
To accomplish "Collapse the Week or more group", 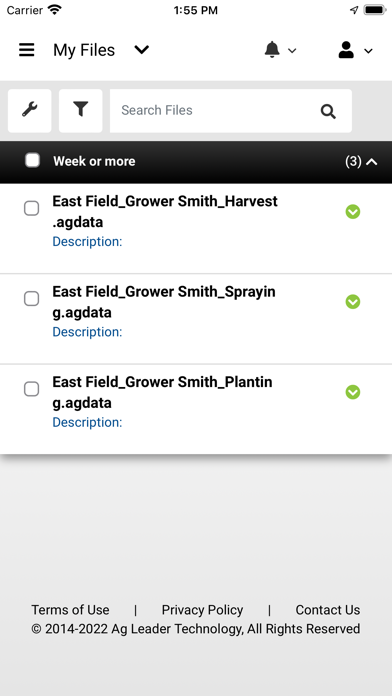I will 372,162.
